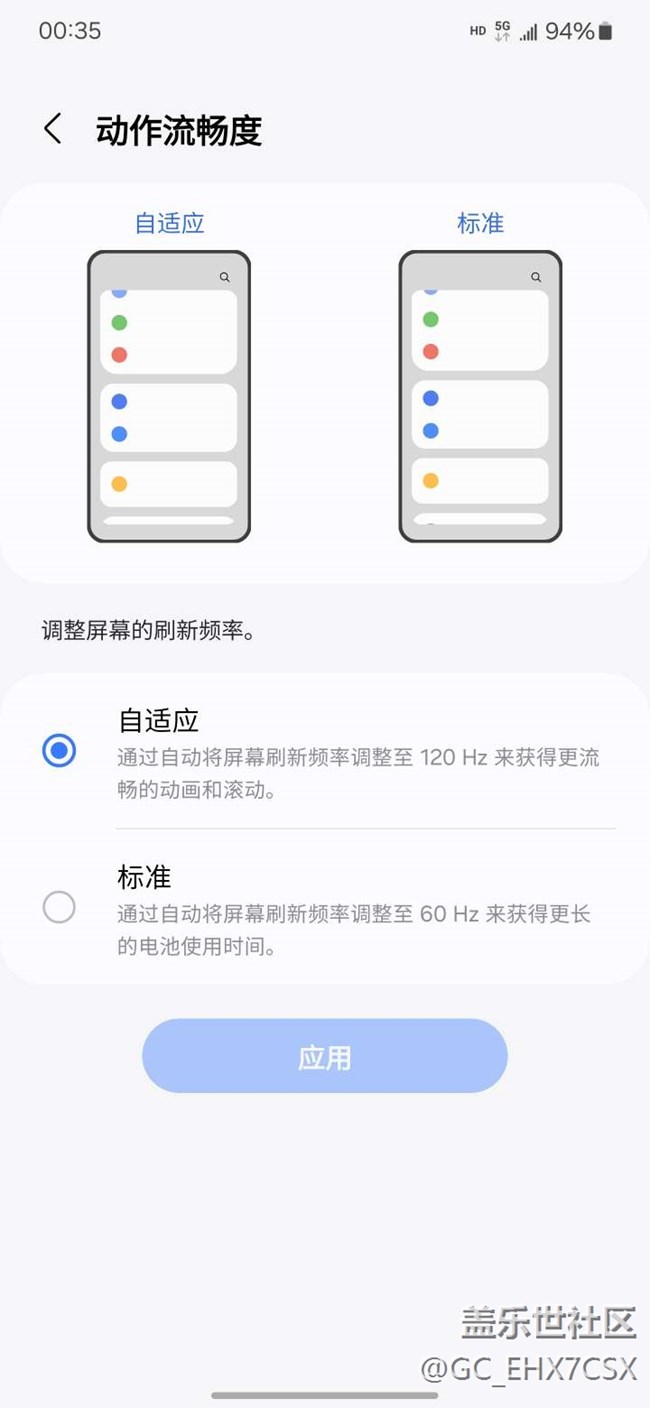
Task: Choose the 标准 60 Hz radio option
Action: pos(59,907)
